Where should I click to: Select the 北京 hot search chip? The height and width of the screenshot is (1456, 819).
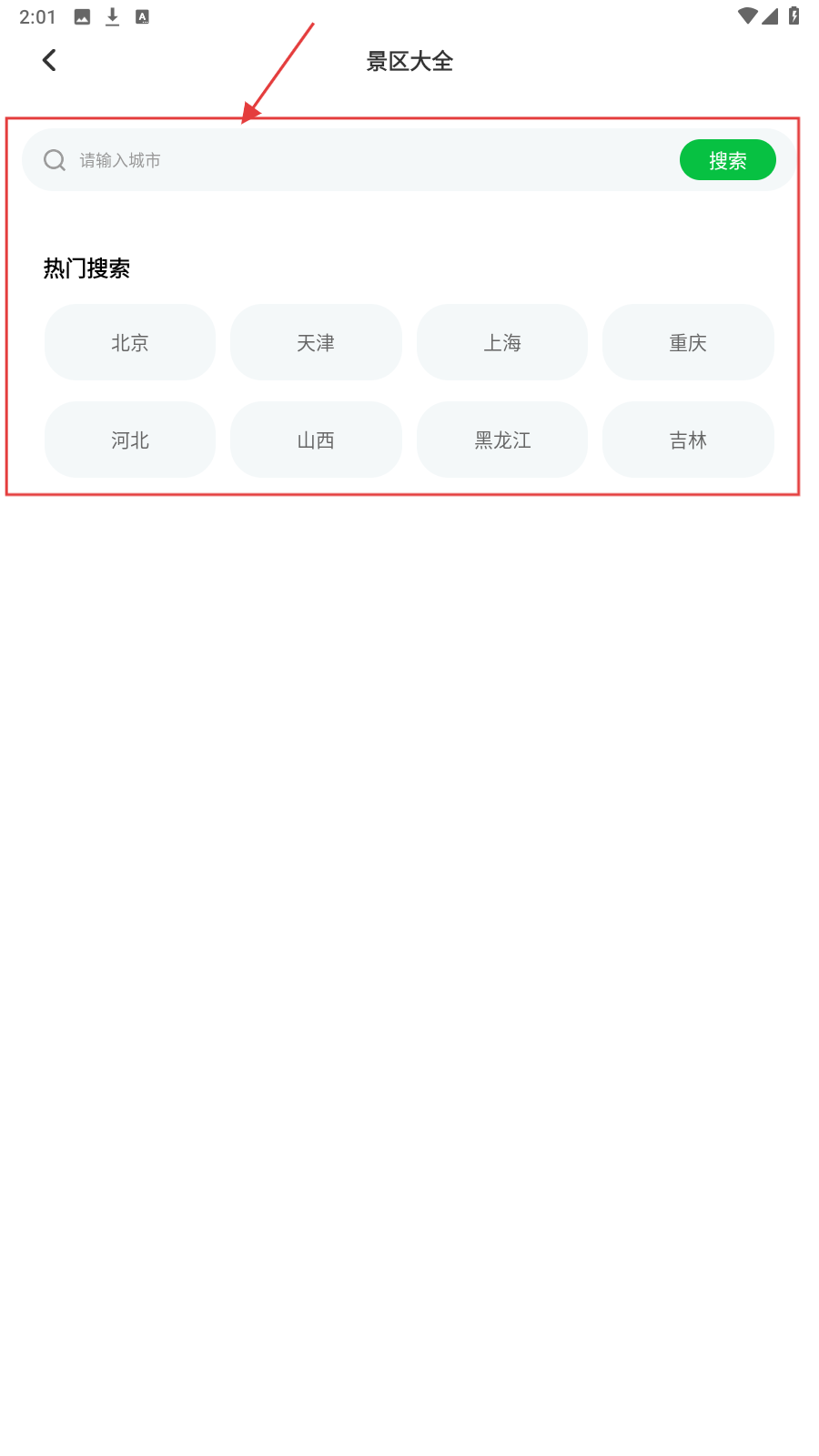point(130,342)
